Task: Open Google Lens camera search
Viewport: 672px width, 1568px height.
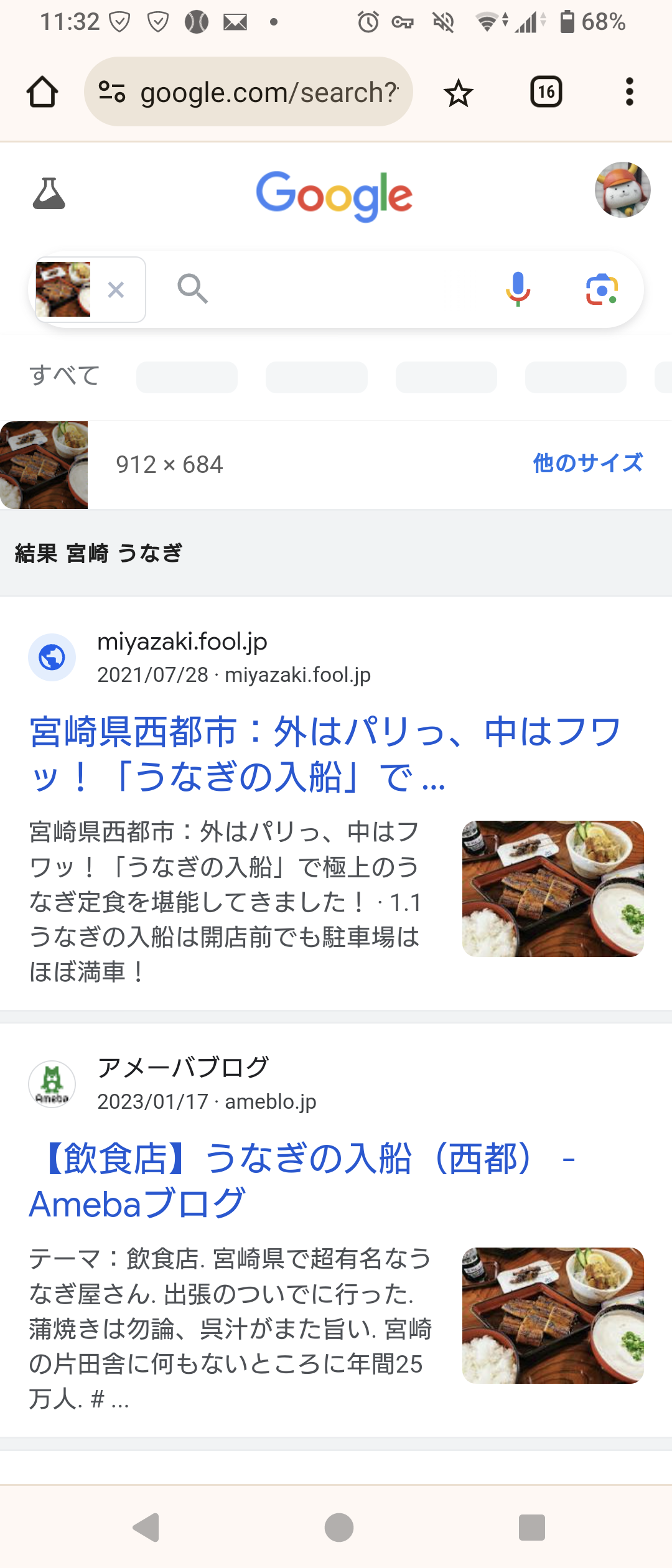Action: click(x=602, y=289)
